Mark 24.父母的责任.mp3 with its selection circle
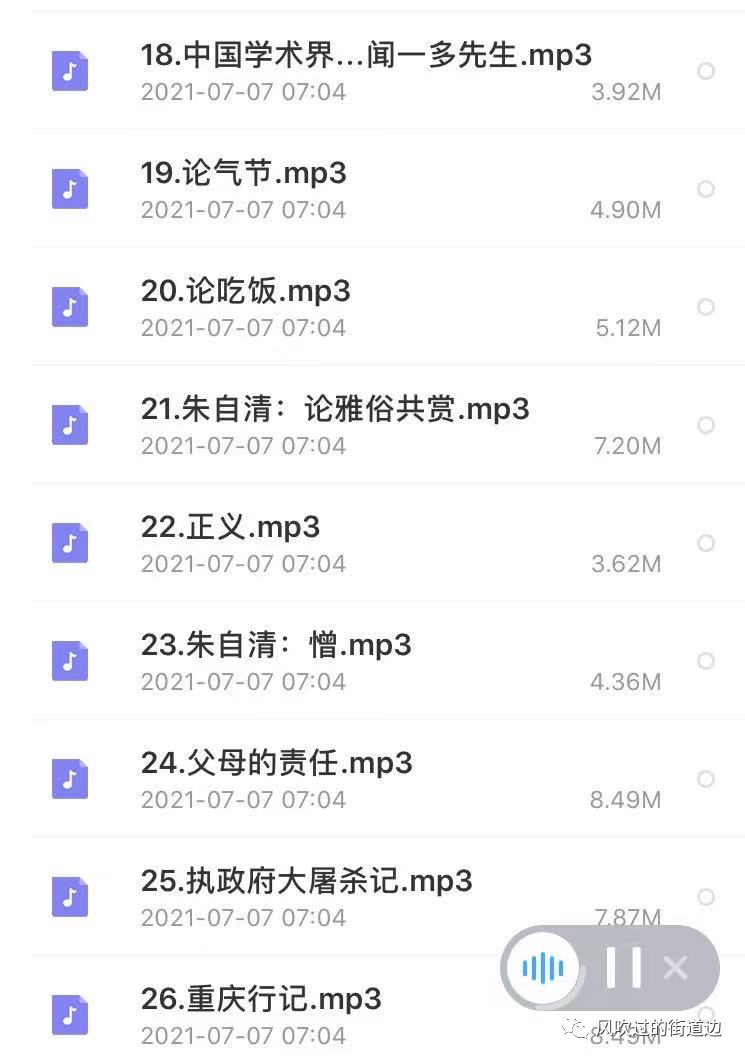 (706, 779)
